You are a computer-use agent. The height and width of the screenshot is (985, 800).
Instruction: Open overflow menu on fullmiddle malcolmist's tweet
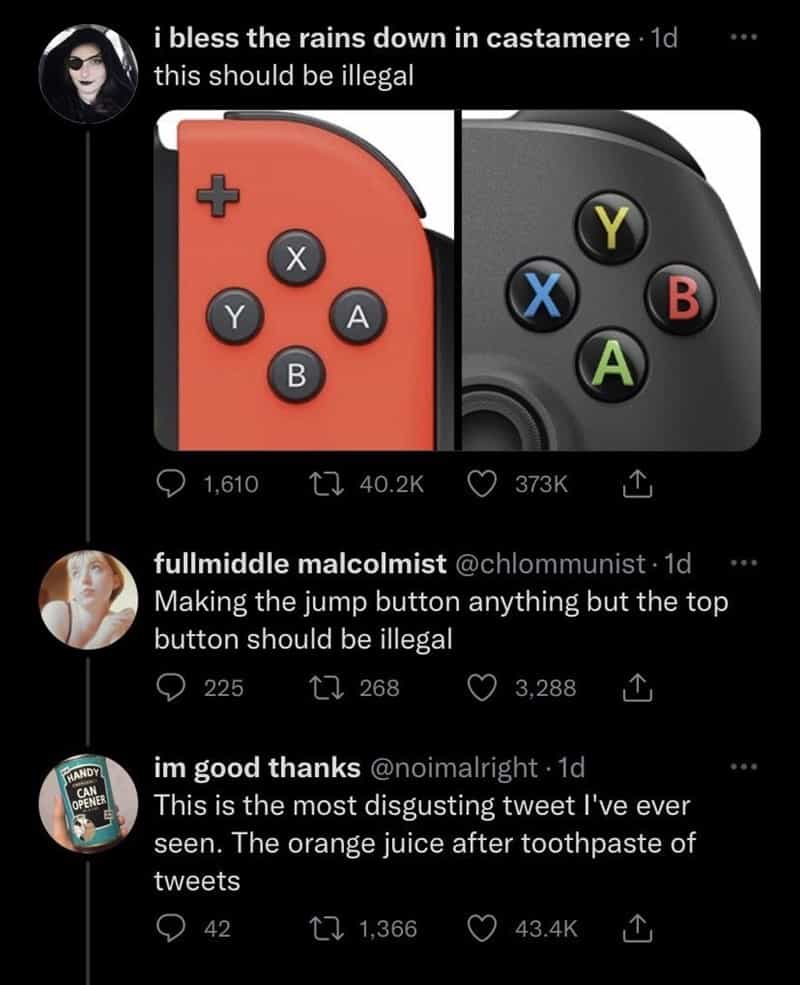[x=741, y=564]
